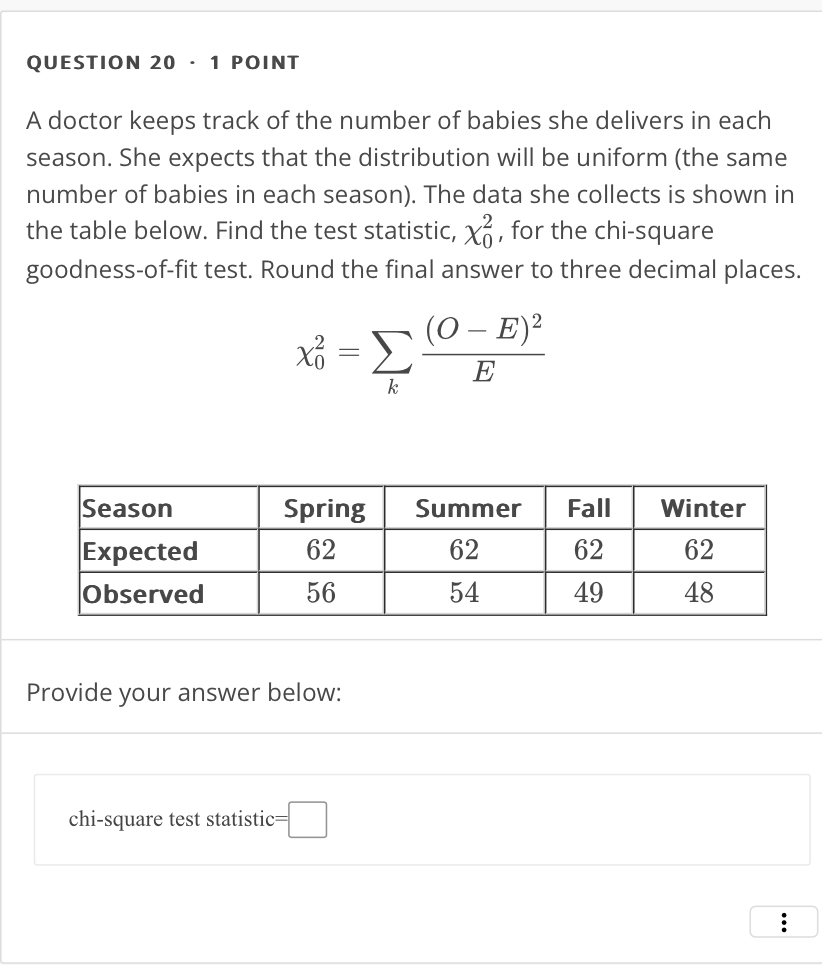Click the Season header cell
Screen dimensions: 822x965
tap(120, 508)
